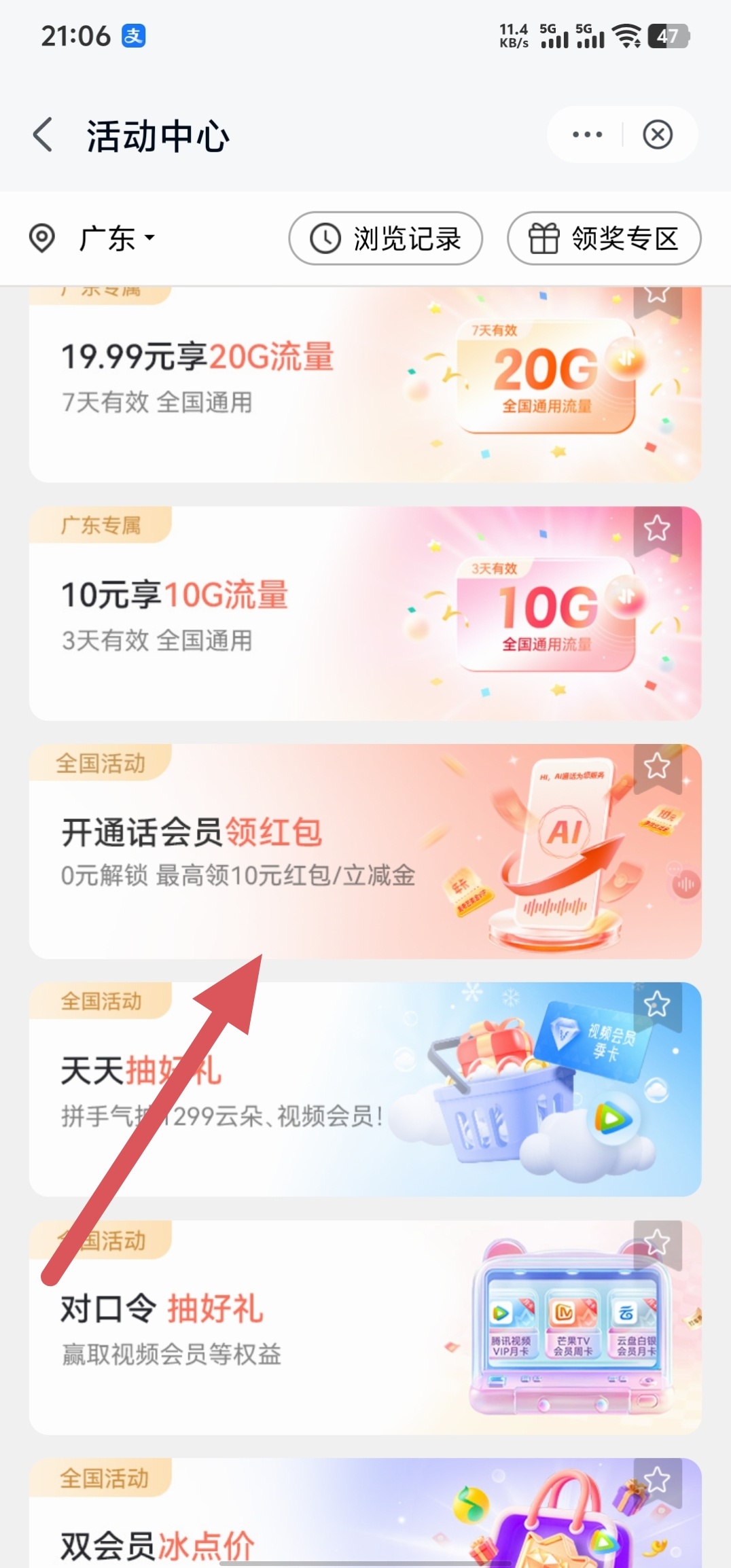Open 领奖专区 prize zone
The image size is (731, 1568).
(604, 238)
